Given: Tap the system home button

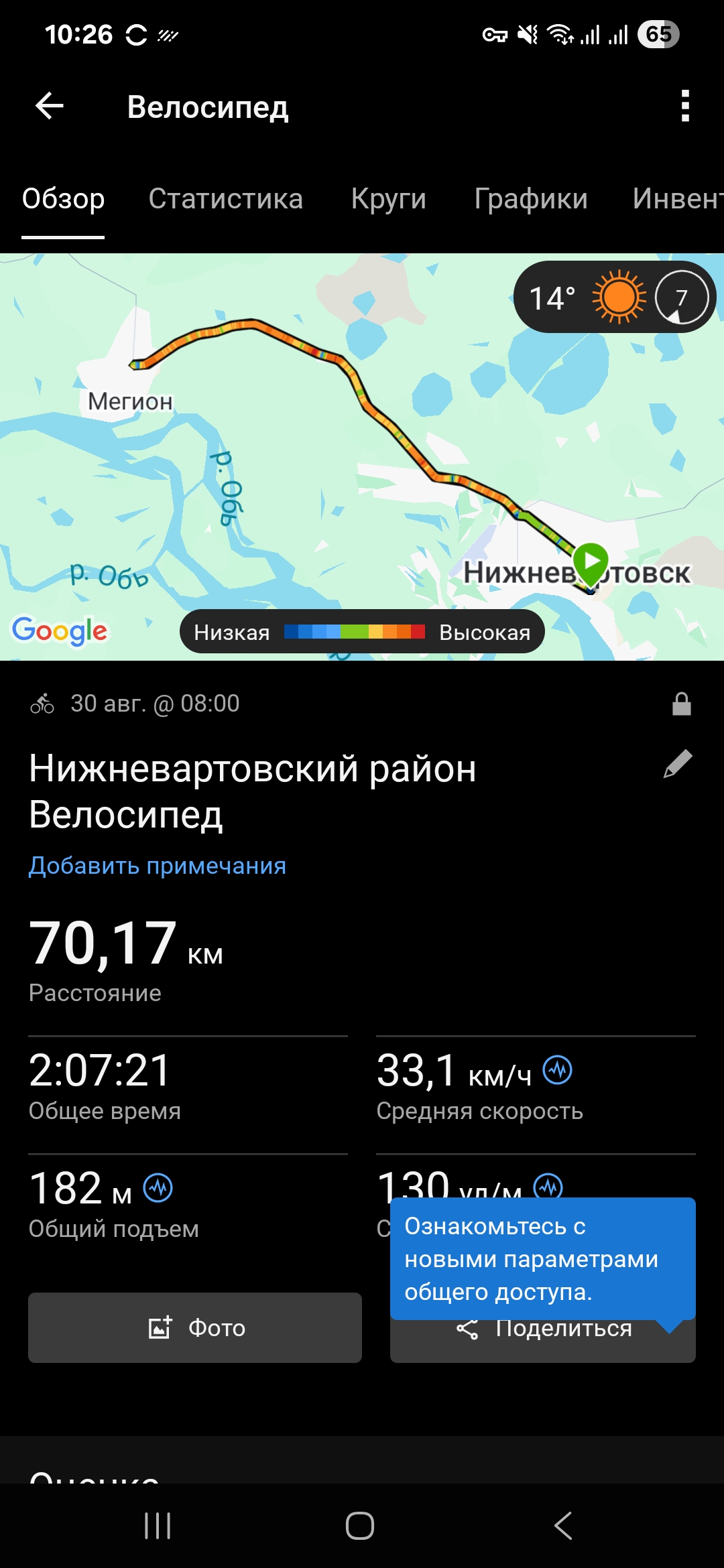Looking at the screenshot, I should pos(360,1526).
